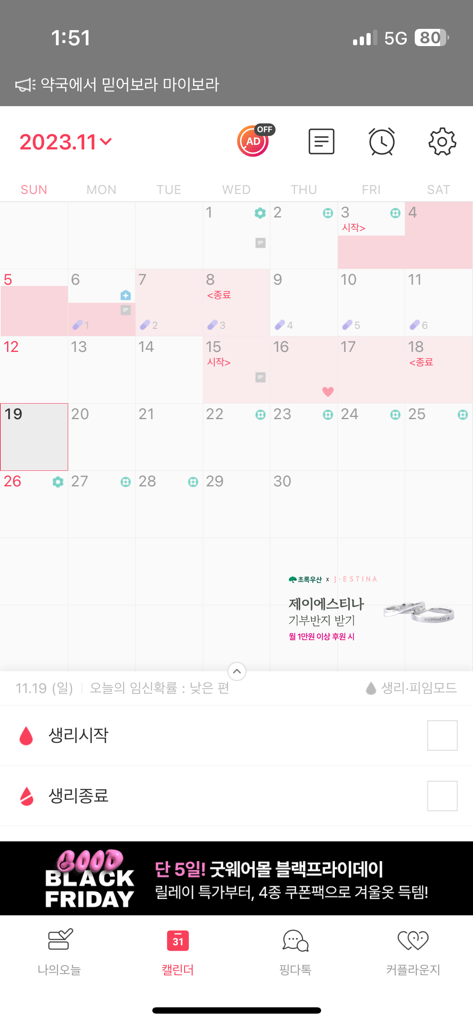Open the Good Black Friday banner
The image size is (473, 1024).
coord(236,878)
